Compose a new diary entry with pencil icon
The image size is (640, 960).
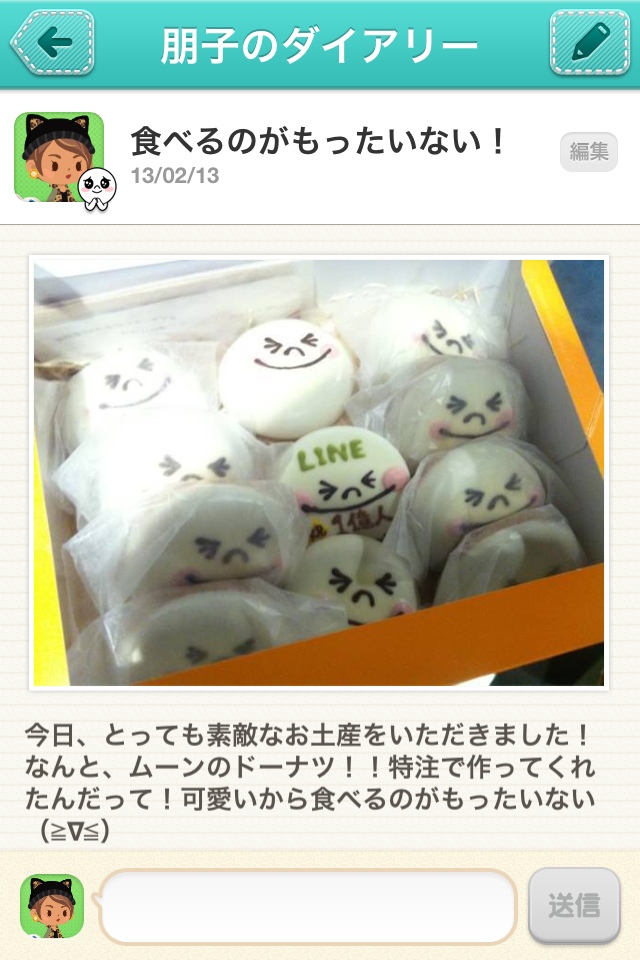(x=590, y=44)
